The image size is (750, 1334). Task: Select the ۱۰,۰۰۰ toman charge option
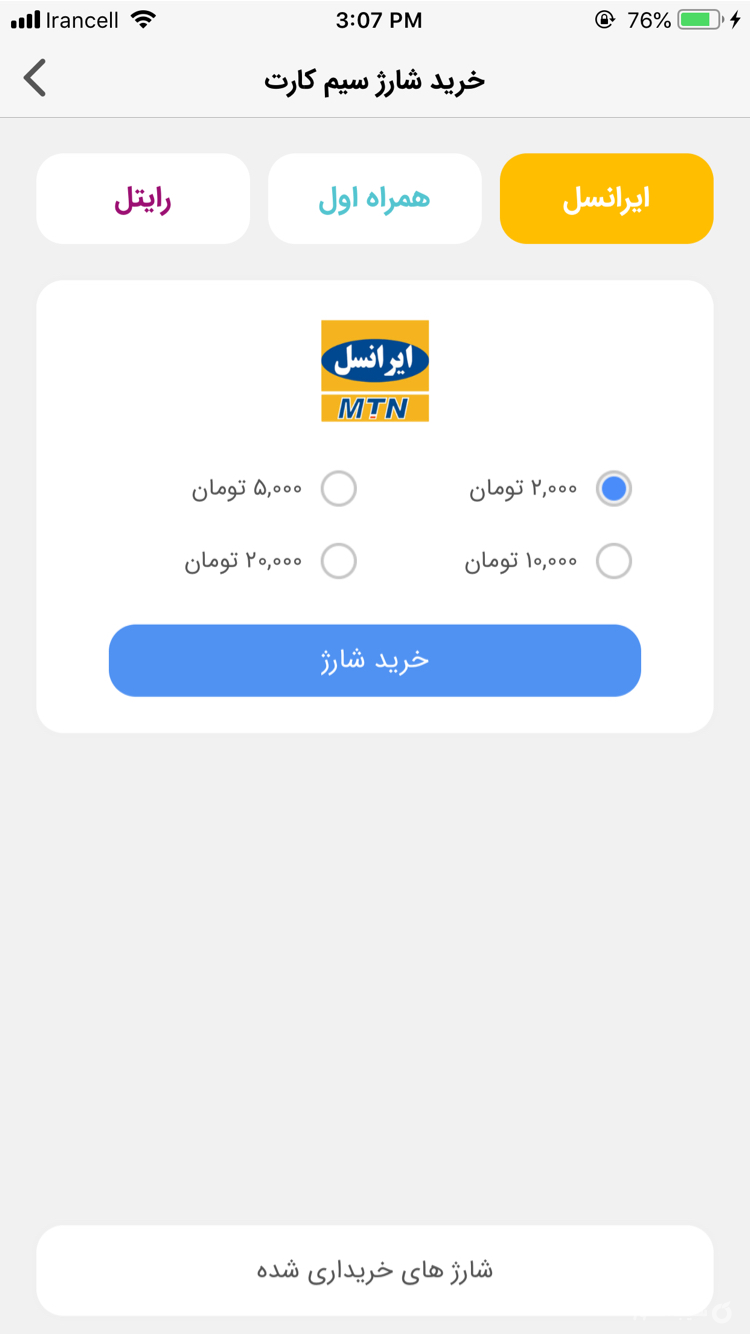pos(613,561)
